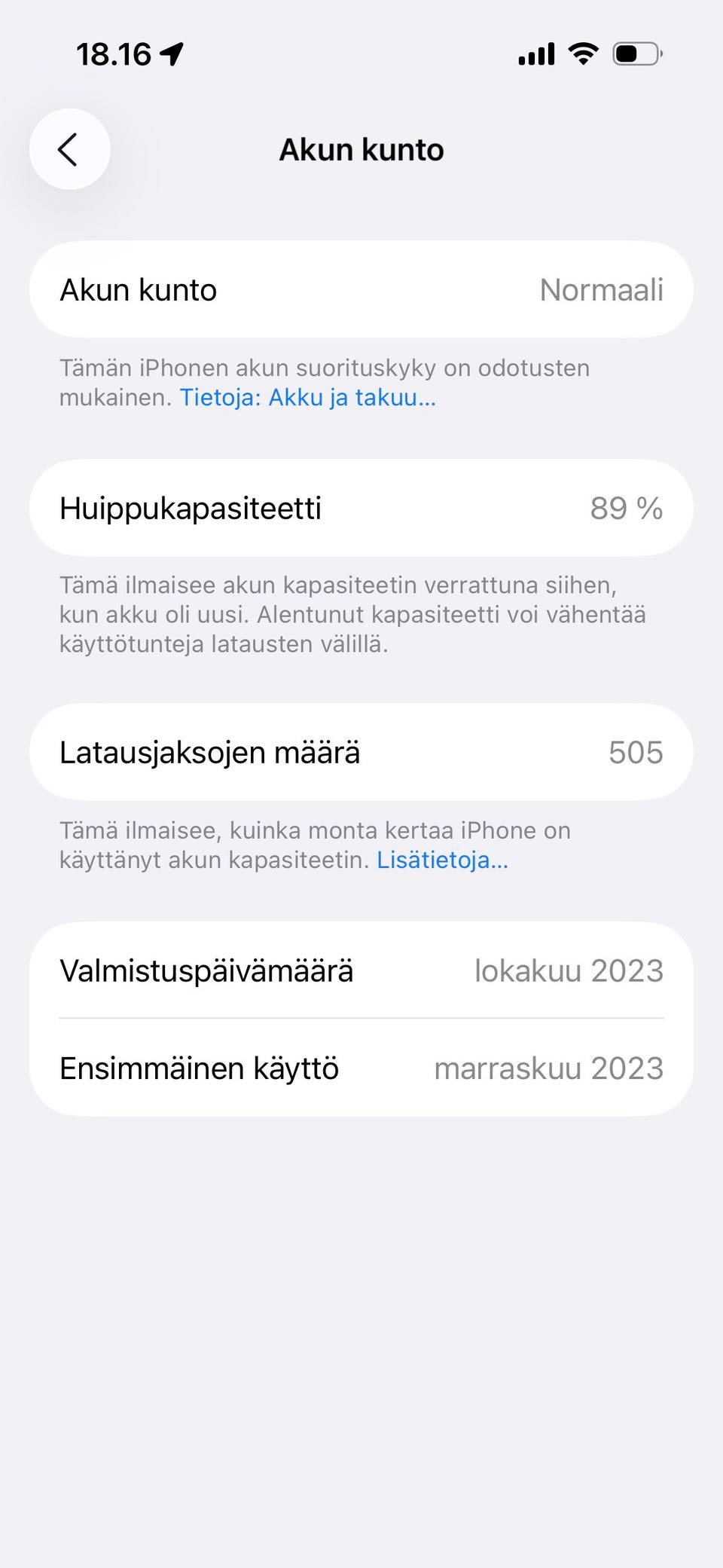Select the Akun kunto status row
The image size is (723, 1568).
click(361, 289)
